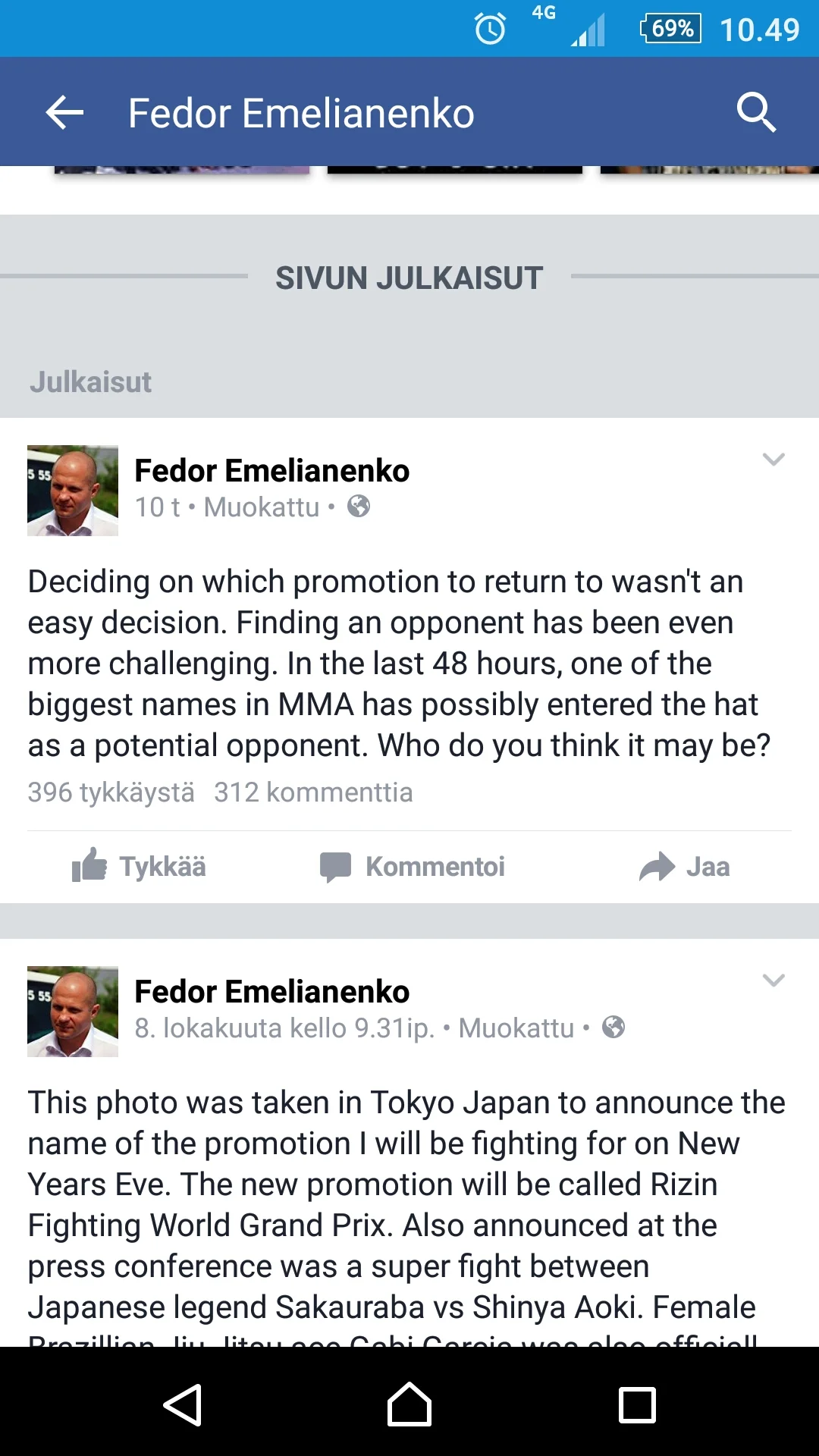Tap the Jaa share arrow icon
The height and width of the screenshot is (1456, 819).
(657, 866)
